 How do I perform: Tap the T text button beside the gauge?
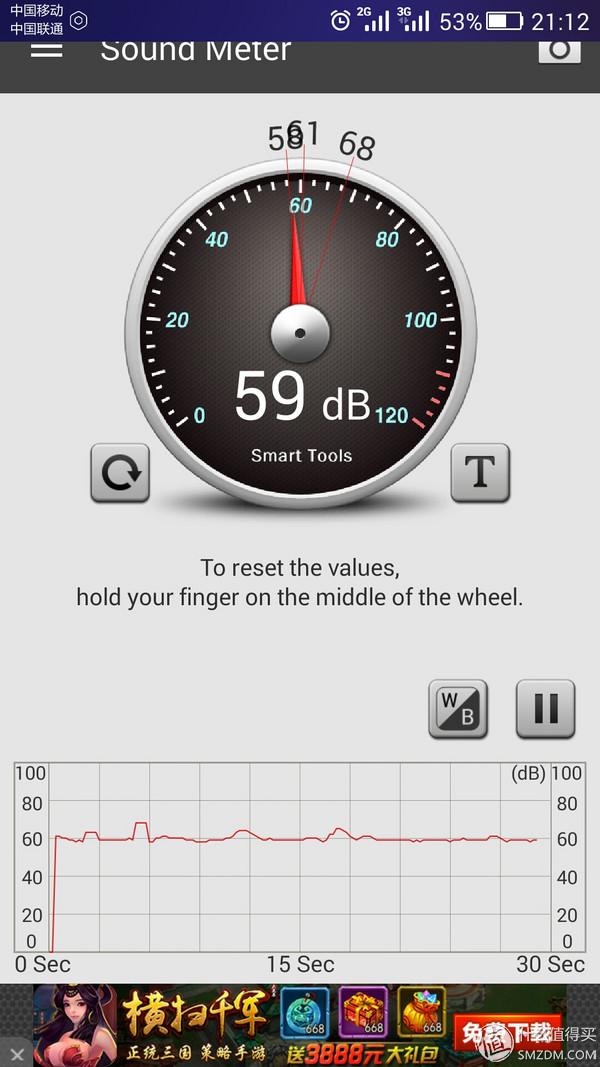[x=480, y=472]
